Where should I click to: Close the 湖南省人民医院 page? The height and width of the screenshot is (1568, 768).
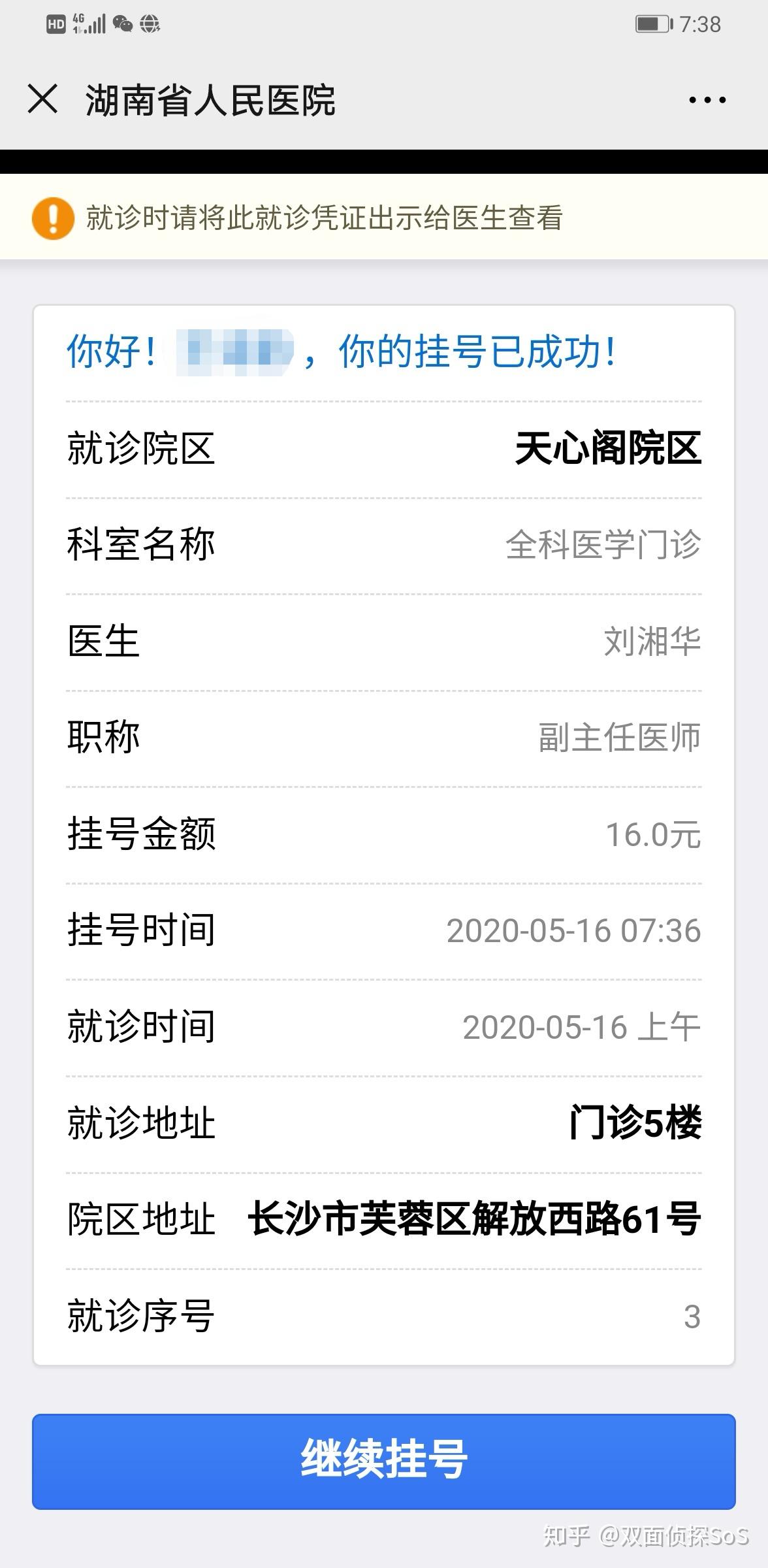click(43, 99)
